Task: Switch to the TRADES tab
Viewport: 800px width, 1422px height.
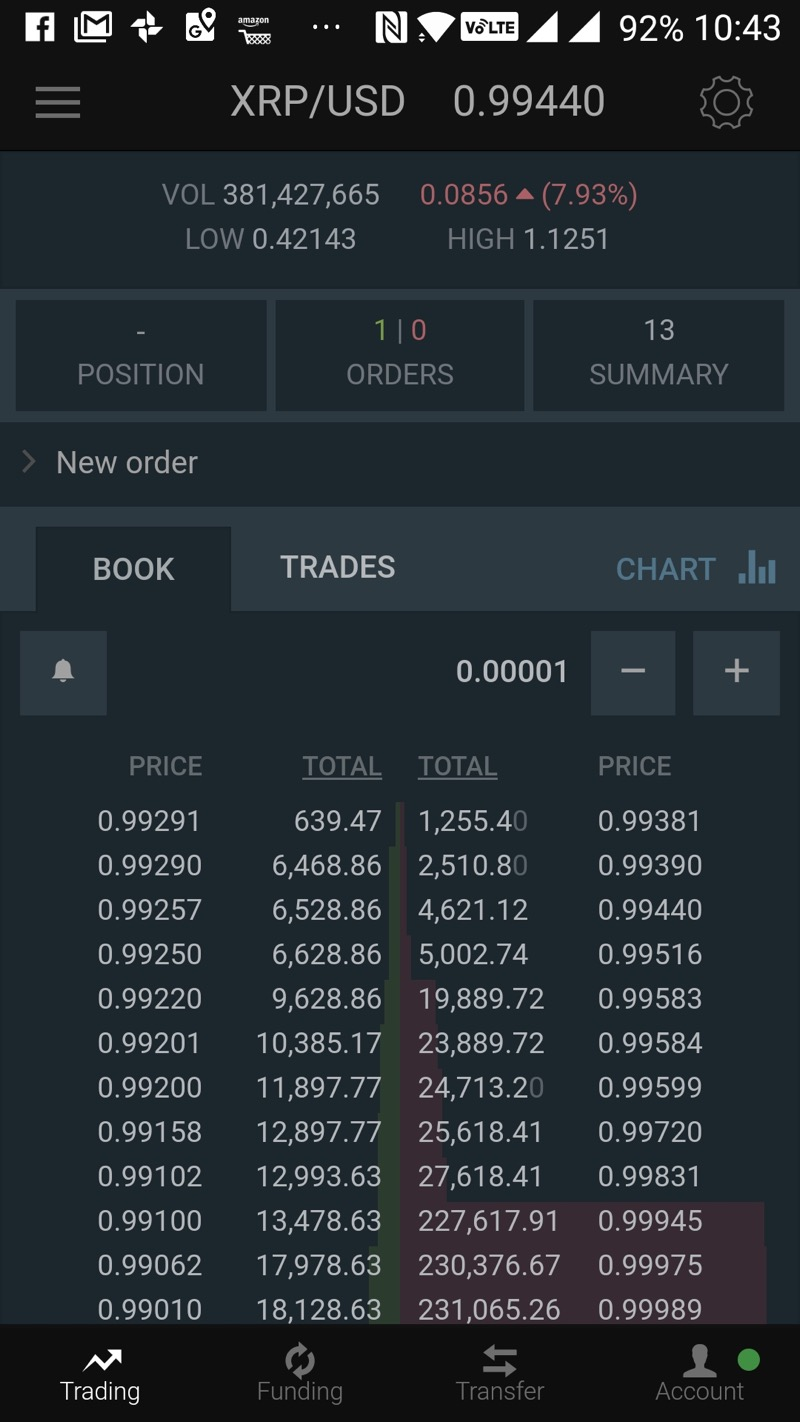Action: tap(338, 567)
